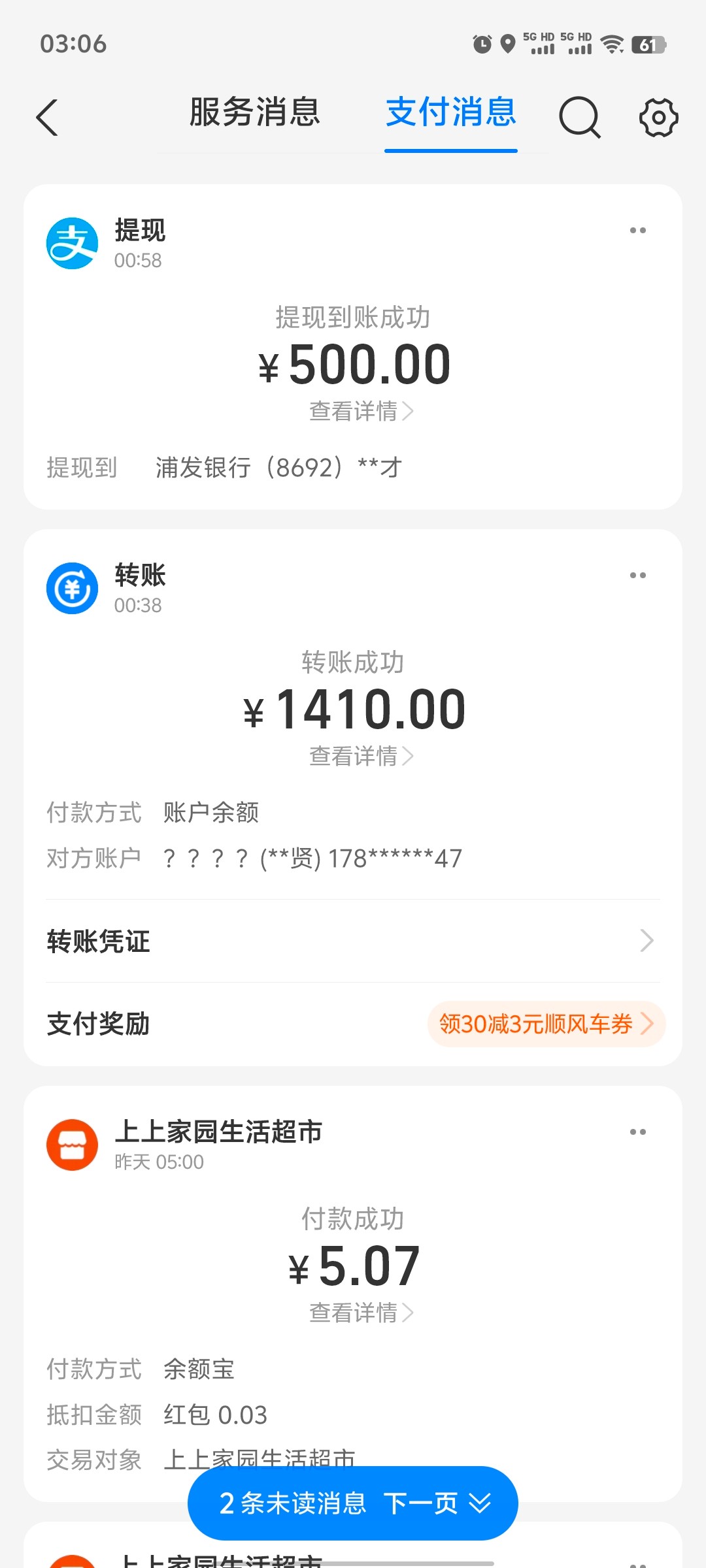View details of the ¥1410.00 transfer
The height and width of the screenshot is (1568, 706).
click(361, 756)
